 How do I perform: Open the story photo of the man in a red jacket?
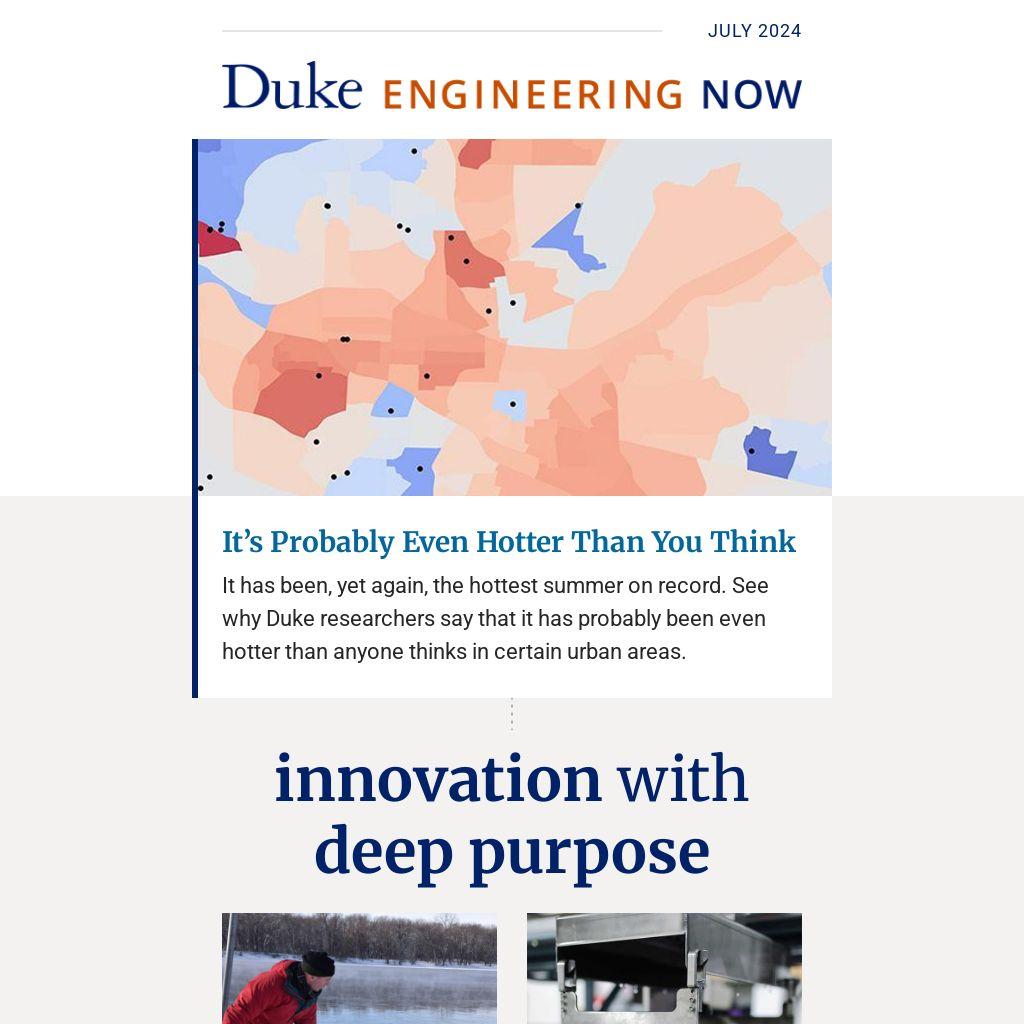tap(359, 967)
